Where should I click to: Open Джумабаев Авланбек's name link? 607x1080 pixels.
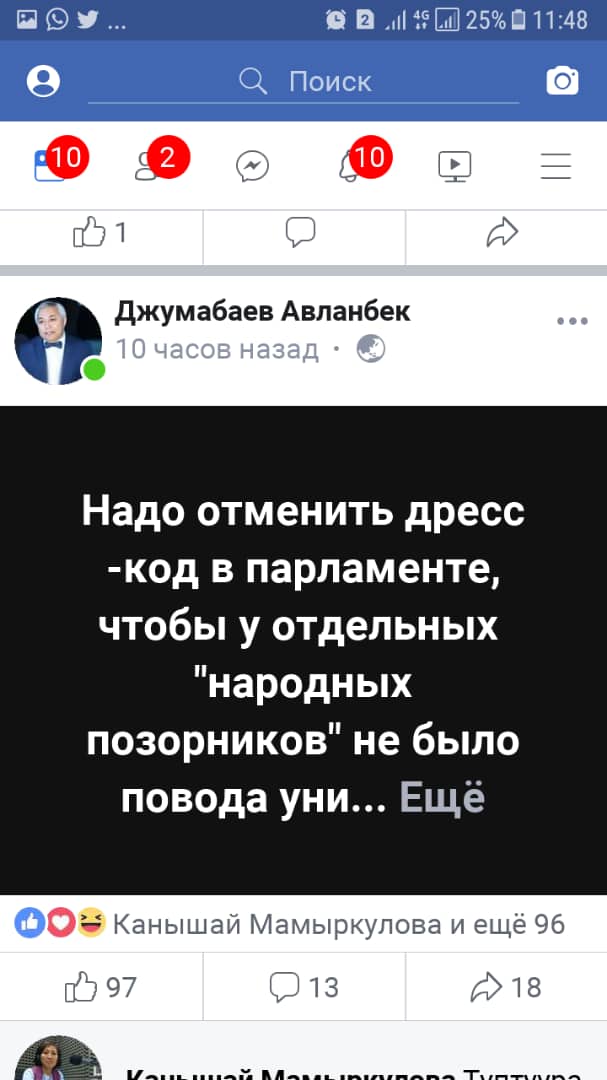click(262, 311)
